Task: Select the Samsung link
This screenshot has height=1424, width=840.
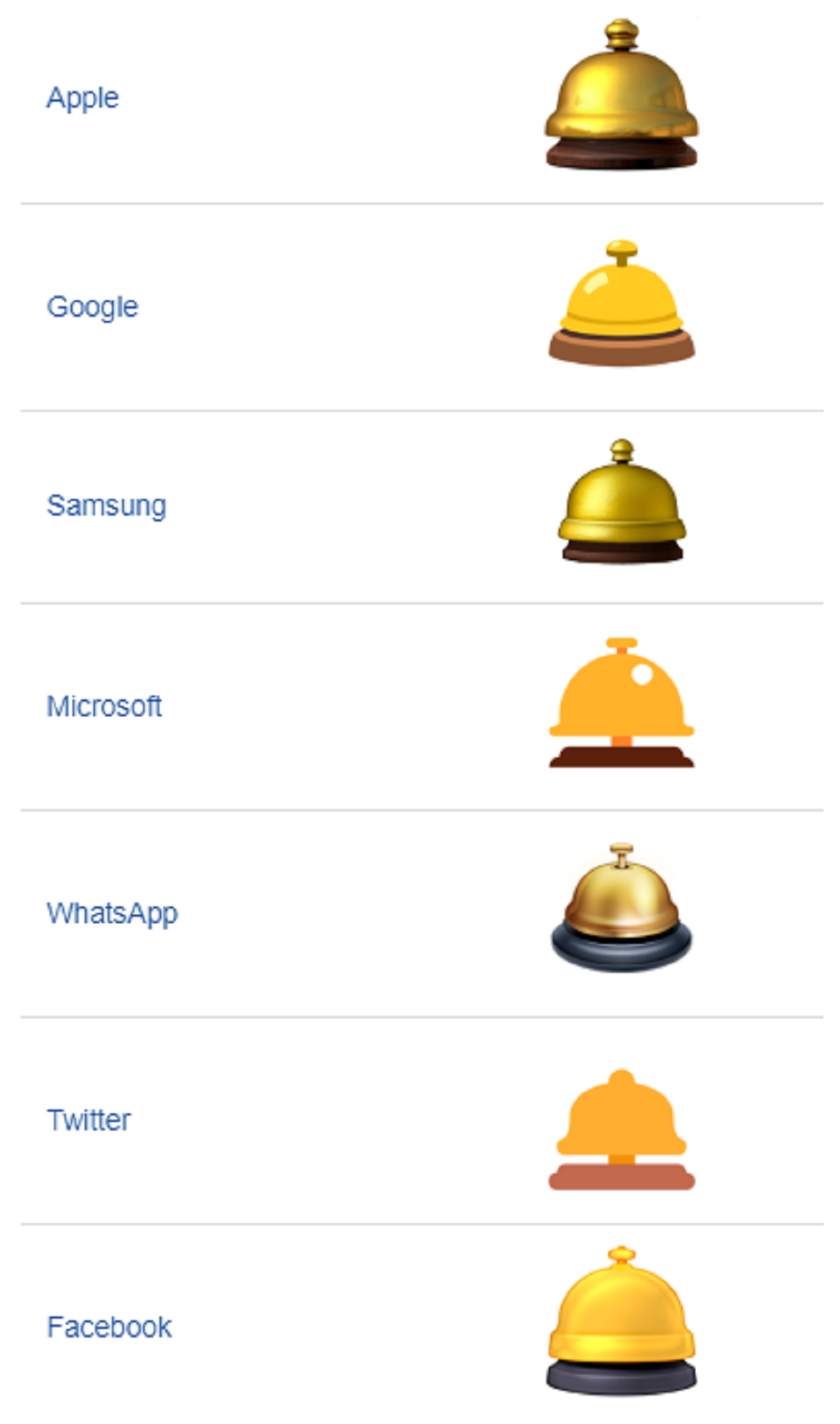Action: (x=106, y=507)
